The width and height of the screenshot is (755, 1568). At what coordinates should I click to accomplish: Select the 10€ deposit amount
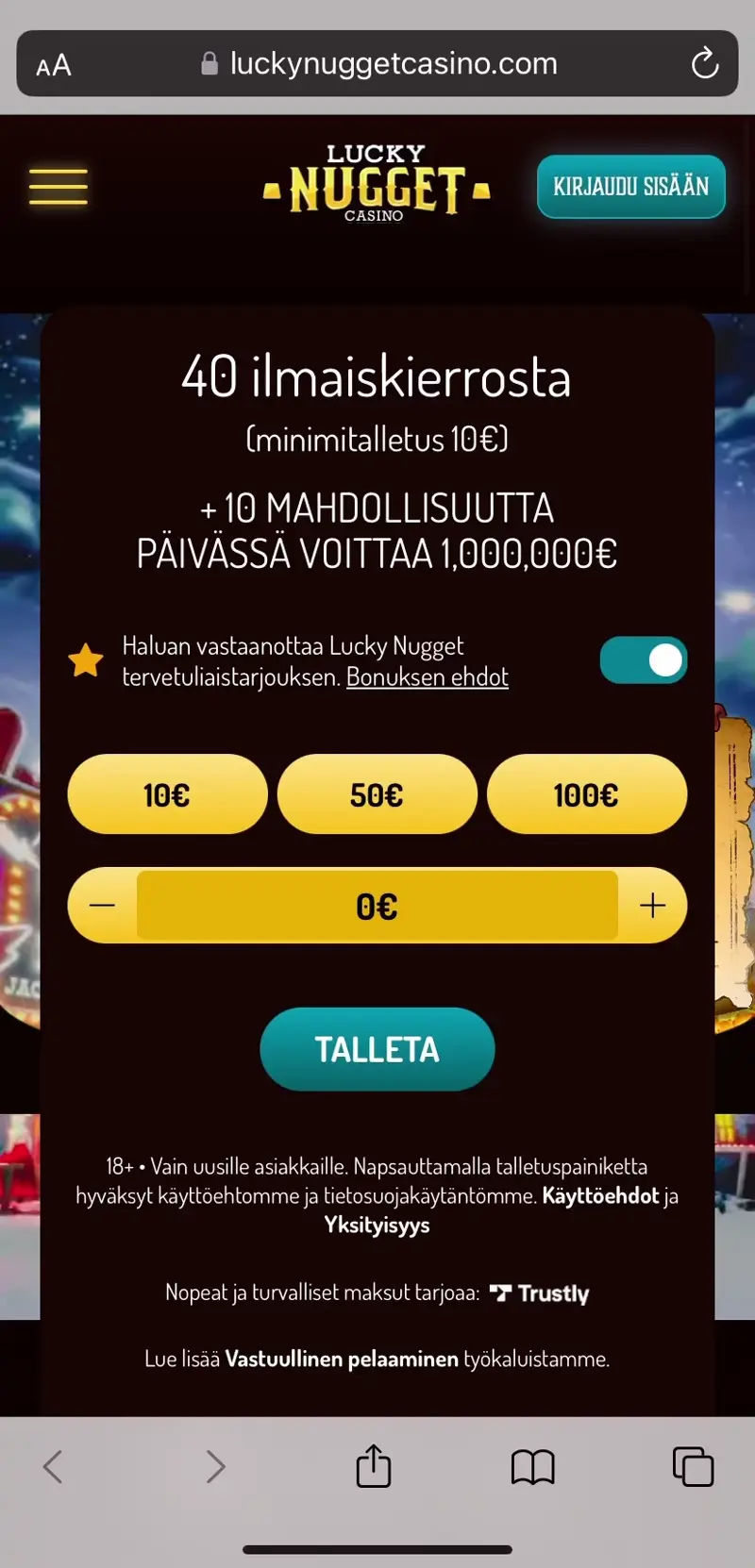167,794
